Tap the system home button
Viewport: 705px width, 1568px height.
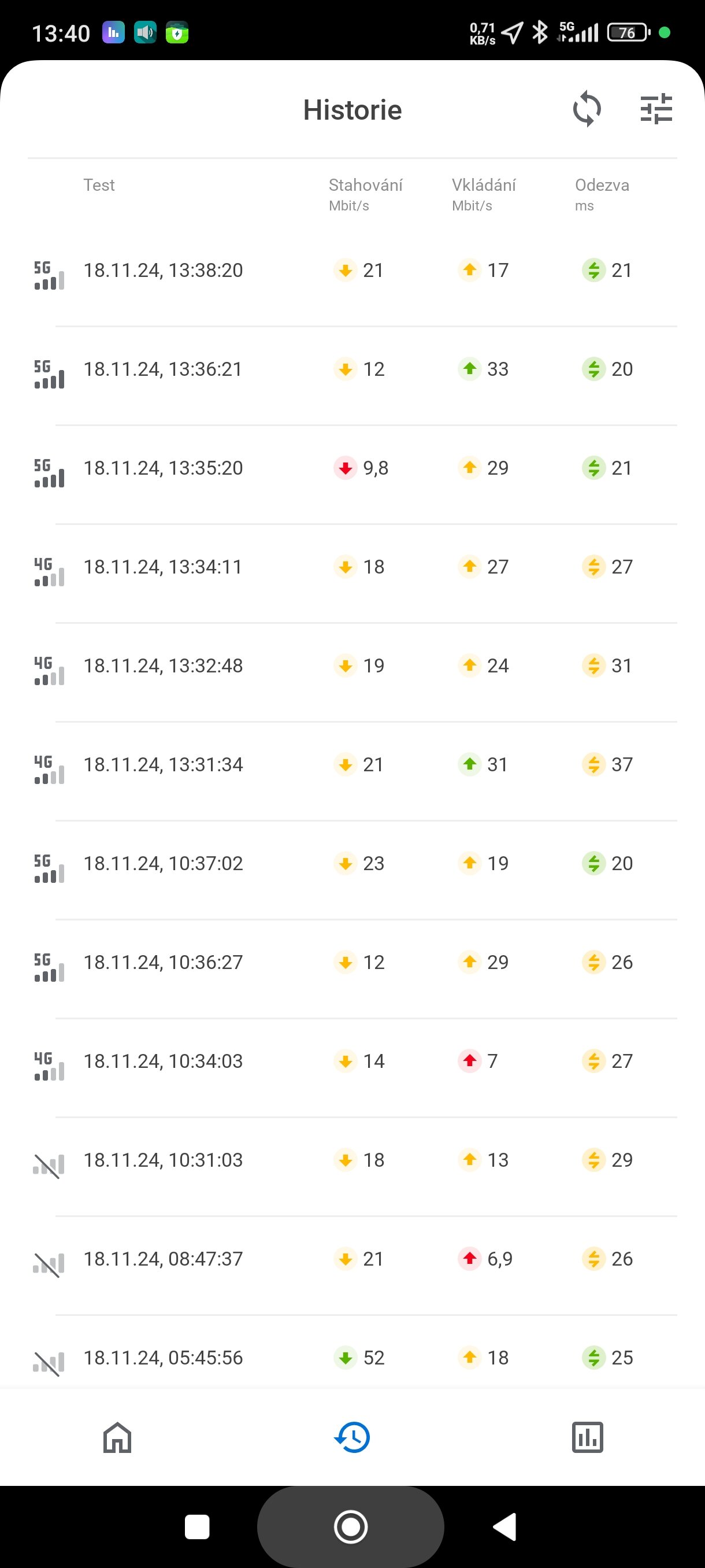coord(351,1526)
